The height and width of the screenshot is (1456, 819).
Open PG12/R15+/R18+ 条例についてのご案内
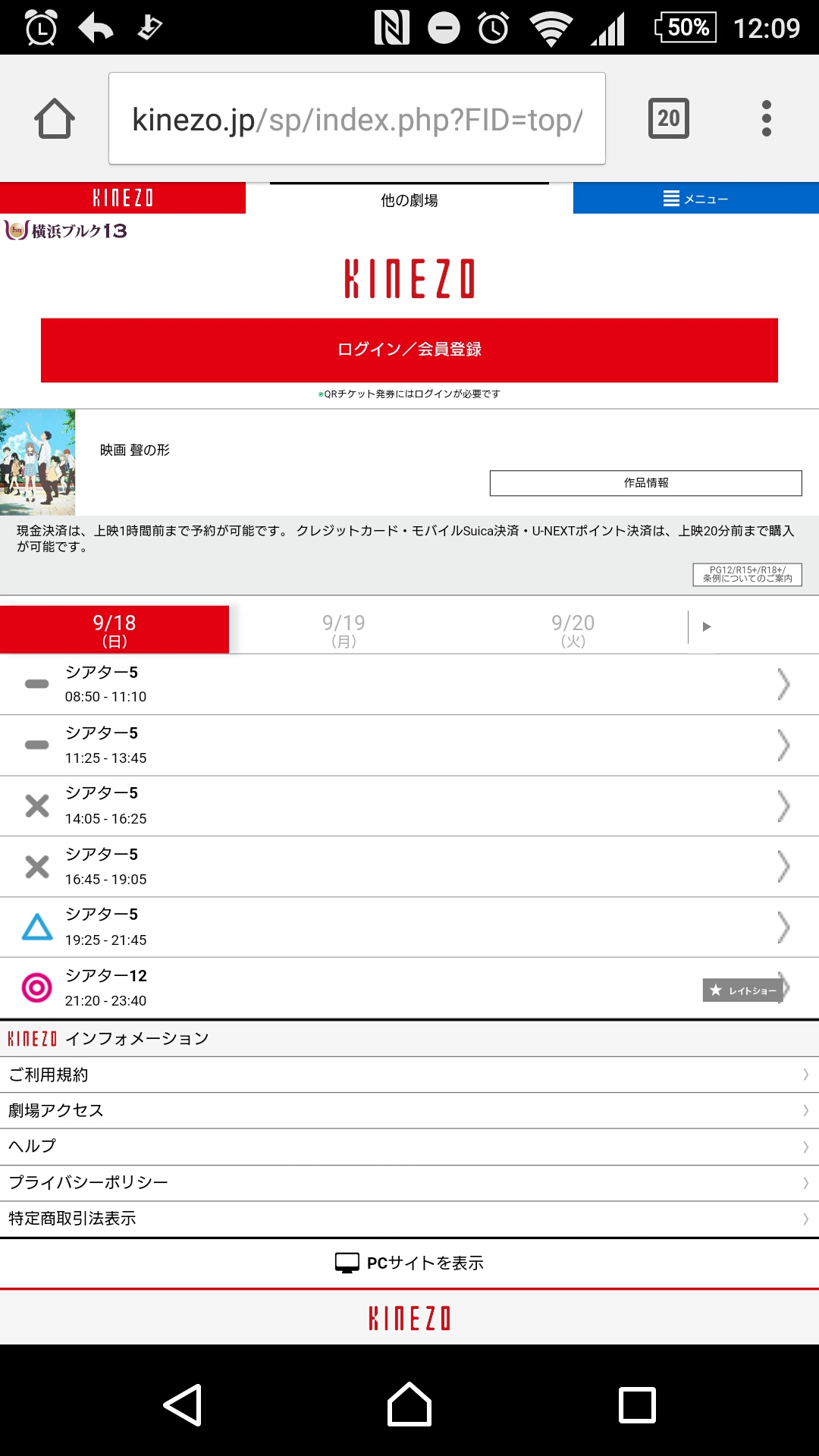(747, 574)
